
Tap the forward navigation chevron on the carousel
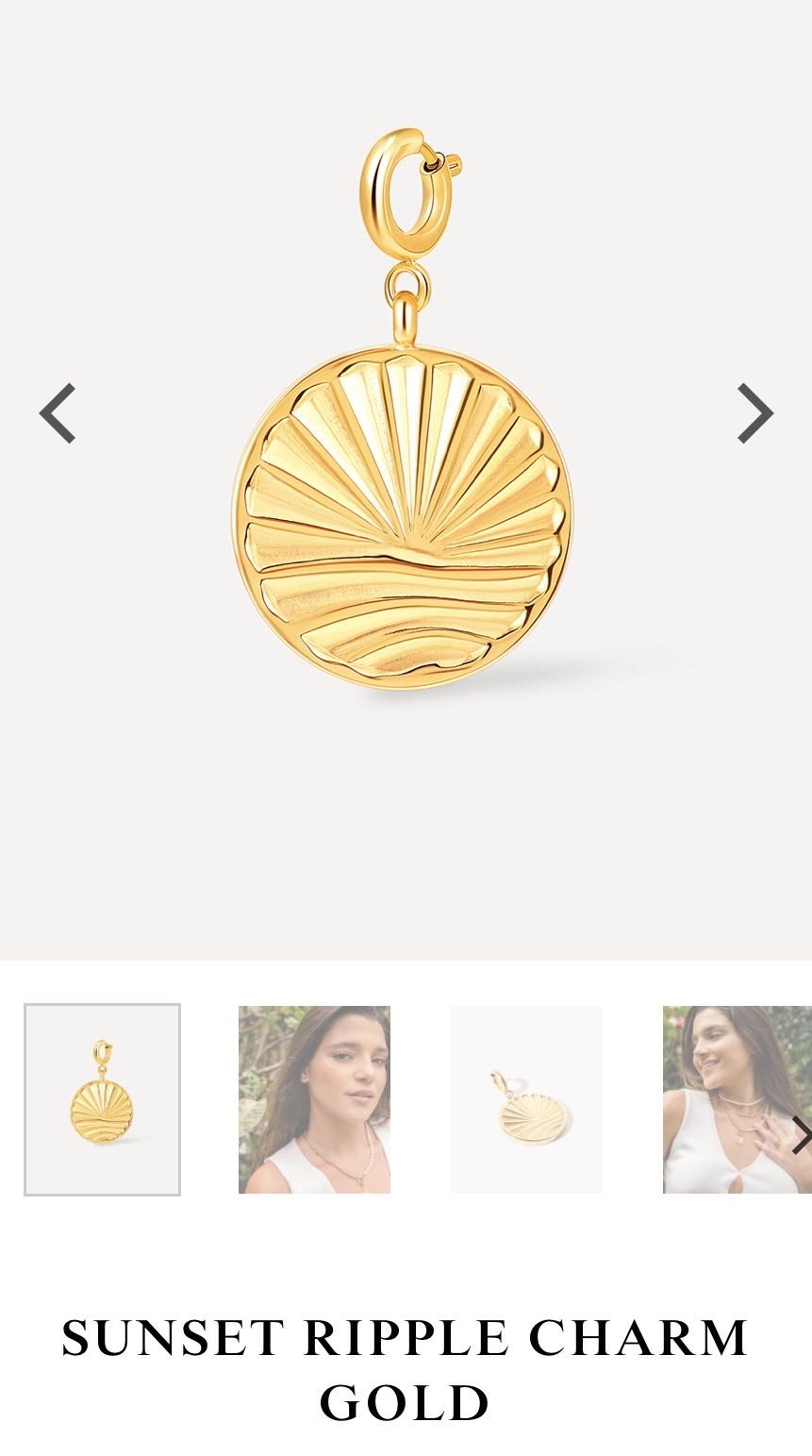[x=754, y=413]
